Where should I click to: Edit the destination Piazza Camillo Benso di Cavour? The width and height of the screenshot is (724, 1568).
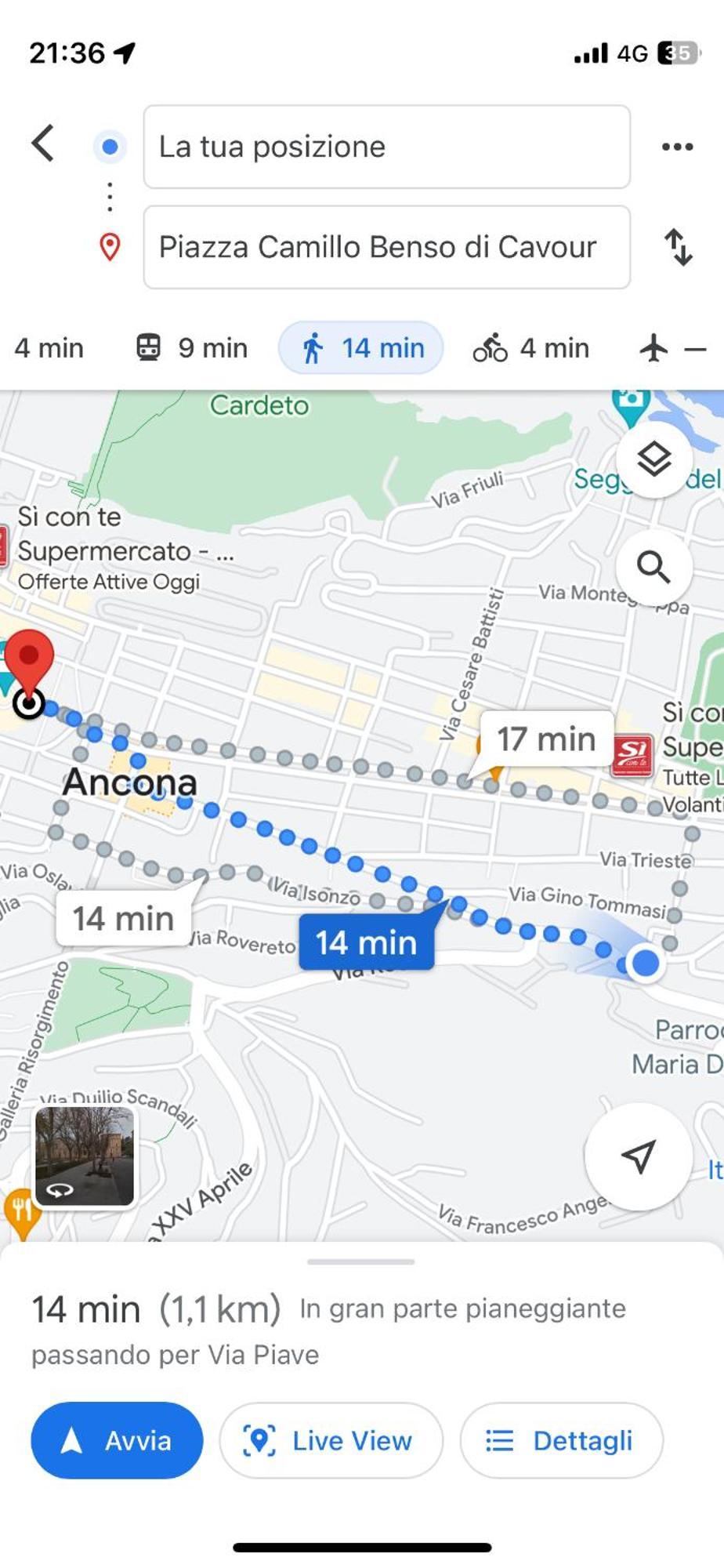386,248
